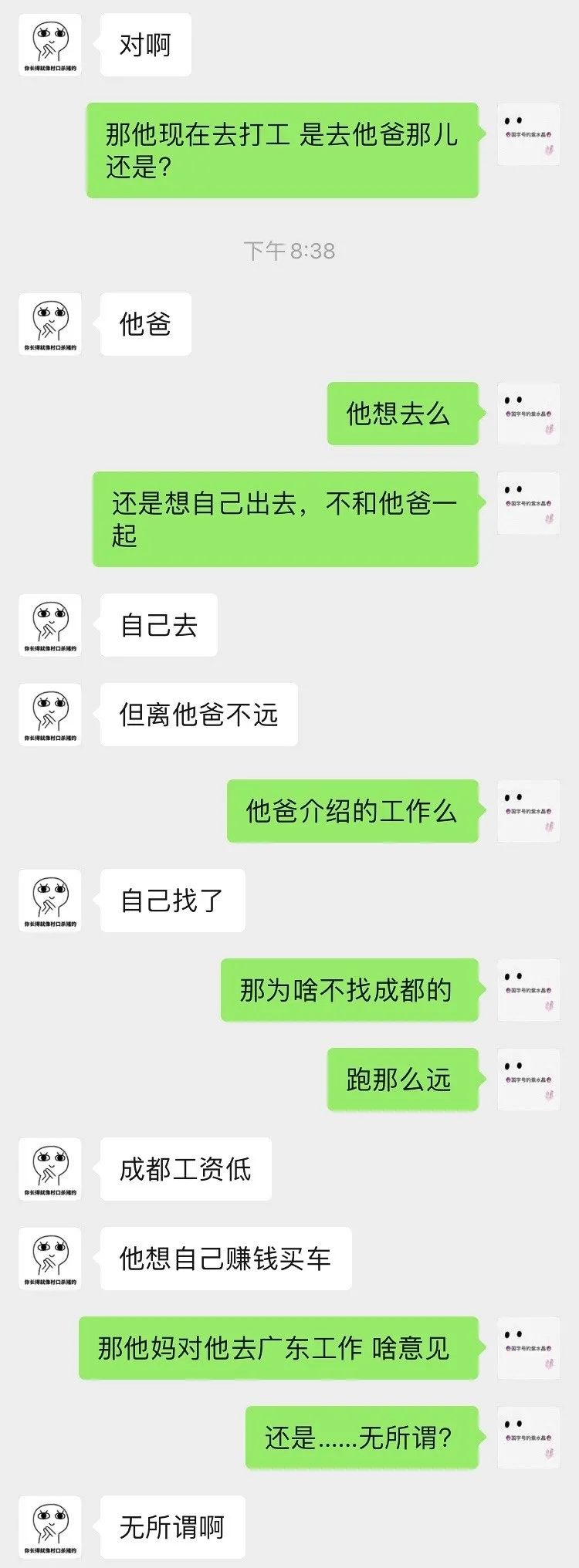This screenshot has width=579, height=1568.
Task: Open profile avatar beside '自己去' message
Action: tap(50, 624)
